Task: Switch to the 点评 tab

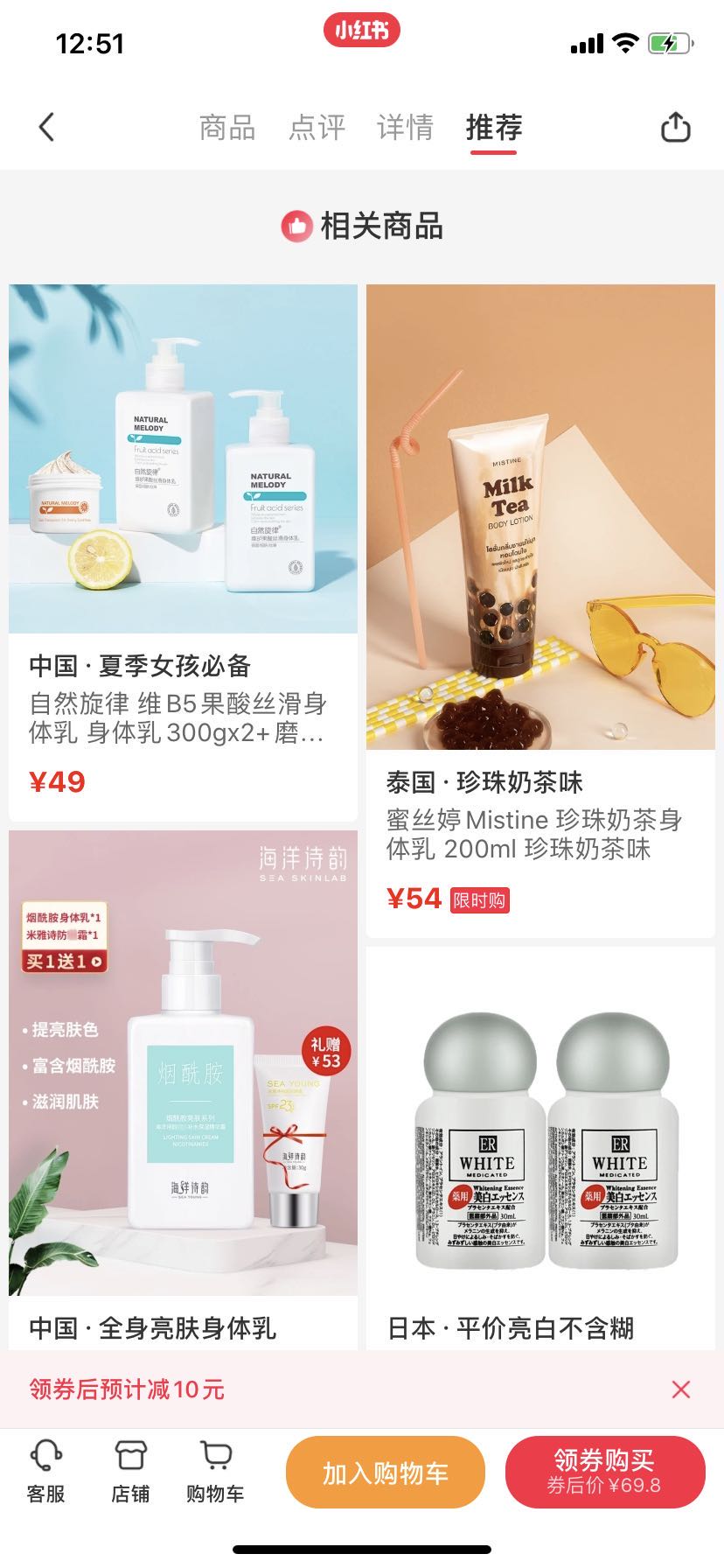Action: pos(317,128)
